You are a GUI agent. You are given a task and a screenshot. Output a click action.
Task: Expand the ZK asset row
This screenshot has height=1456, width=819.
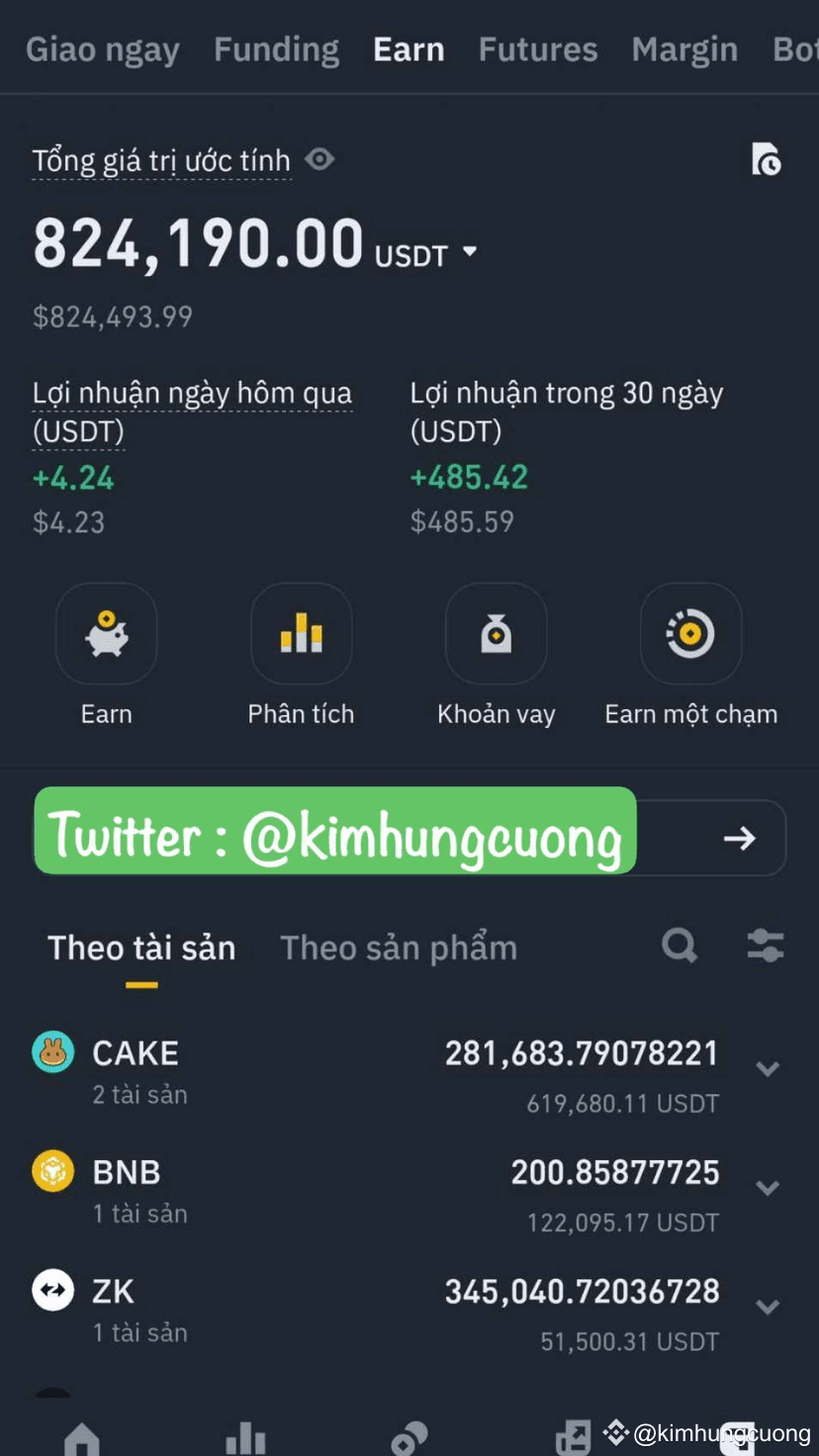tap(768, 1307)
